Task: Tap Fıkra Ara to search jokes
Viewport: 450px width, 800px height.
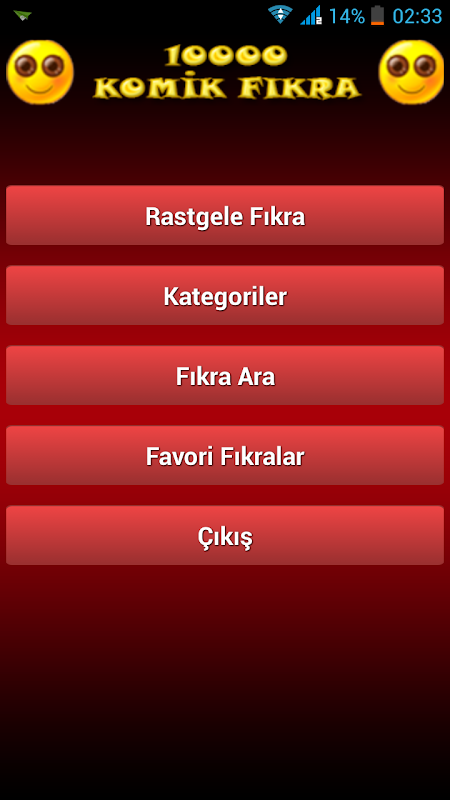Action: [x=225, y=376]
